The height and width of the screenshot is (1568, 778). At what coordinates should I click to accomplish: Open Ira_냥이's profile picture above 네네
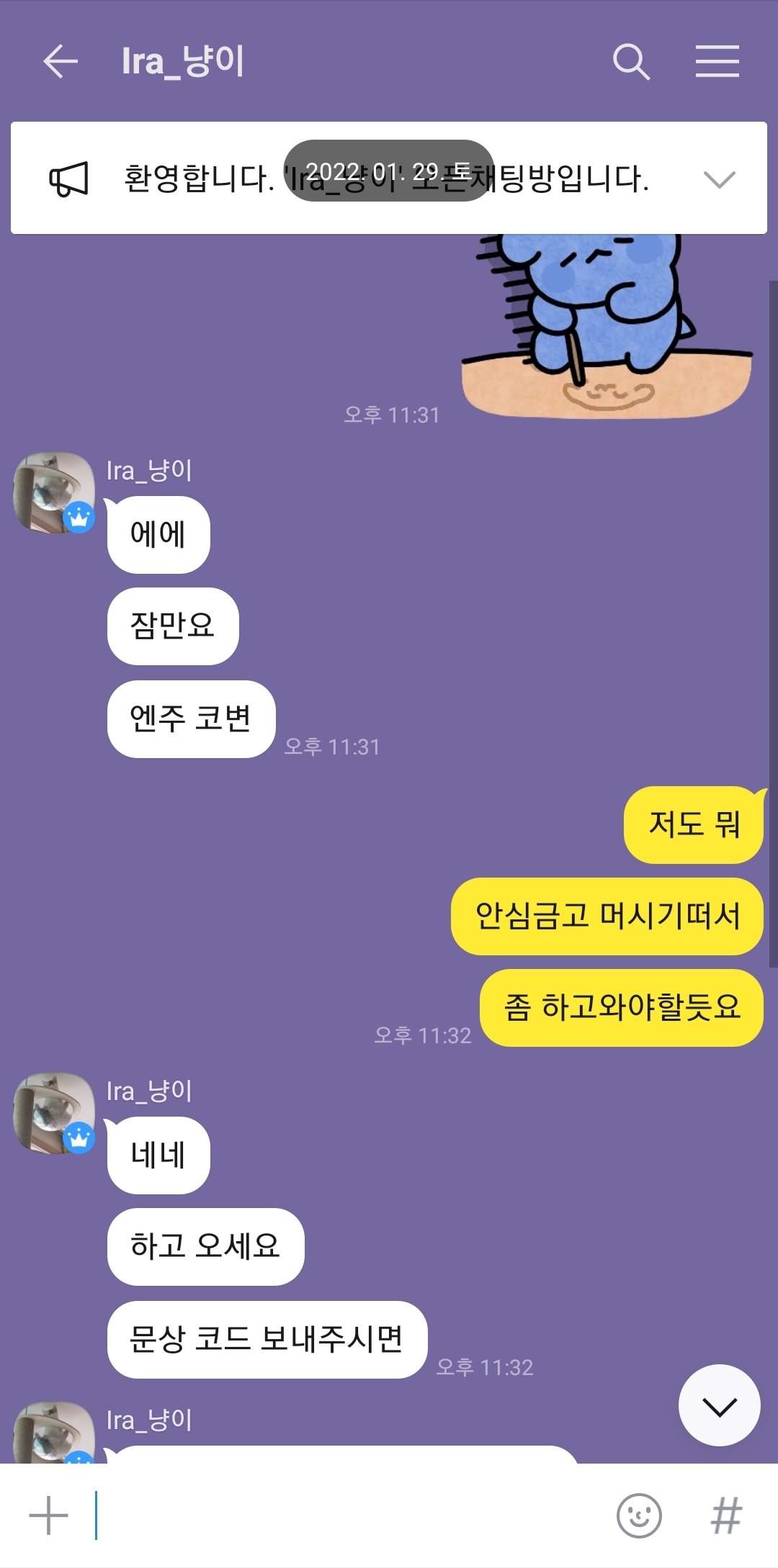[x=54, y=1113]
